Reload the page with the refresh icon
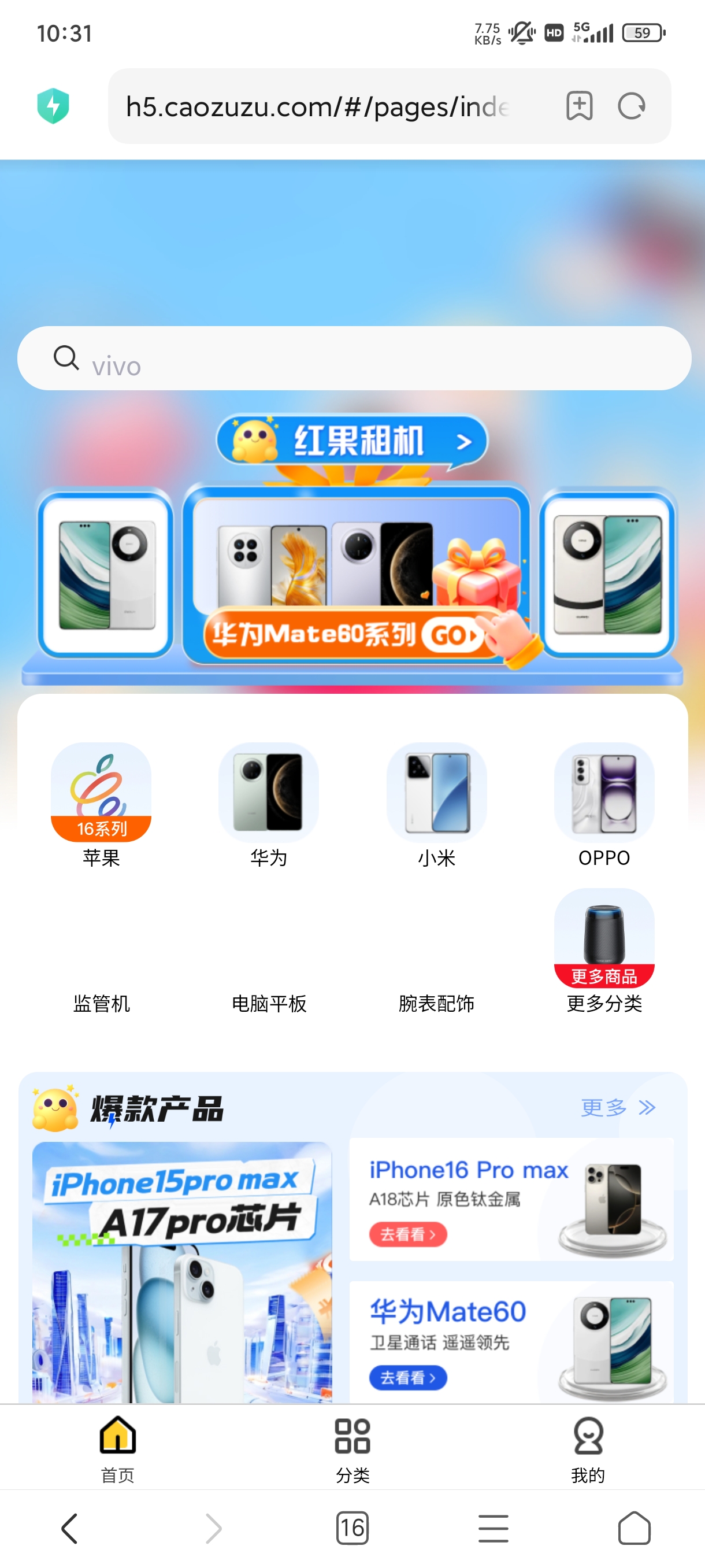 [631, 106]
